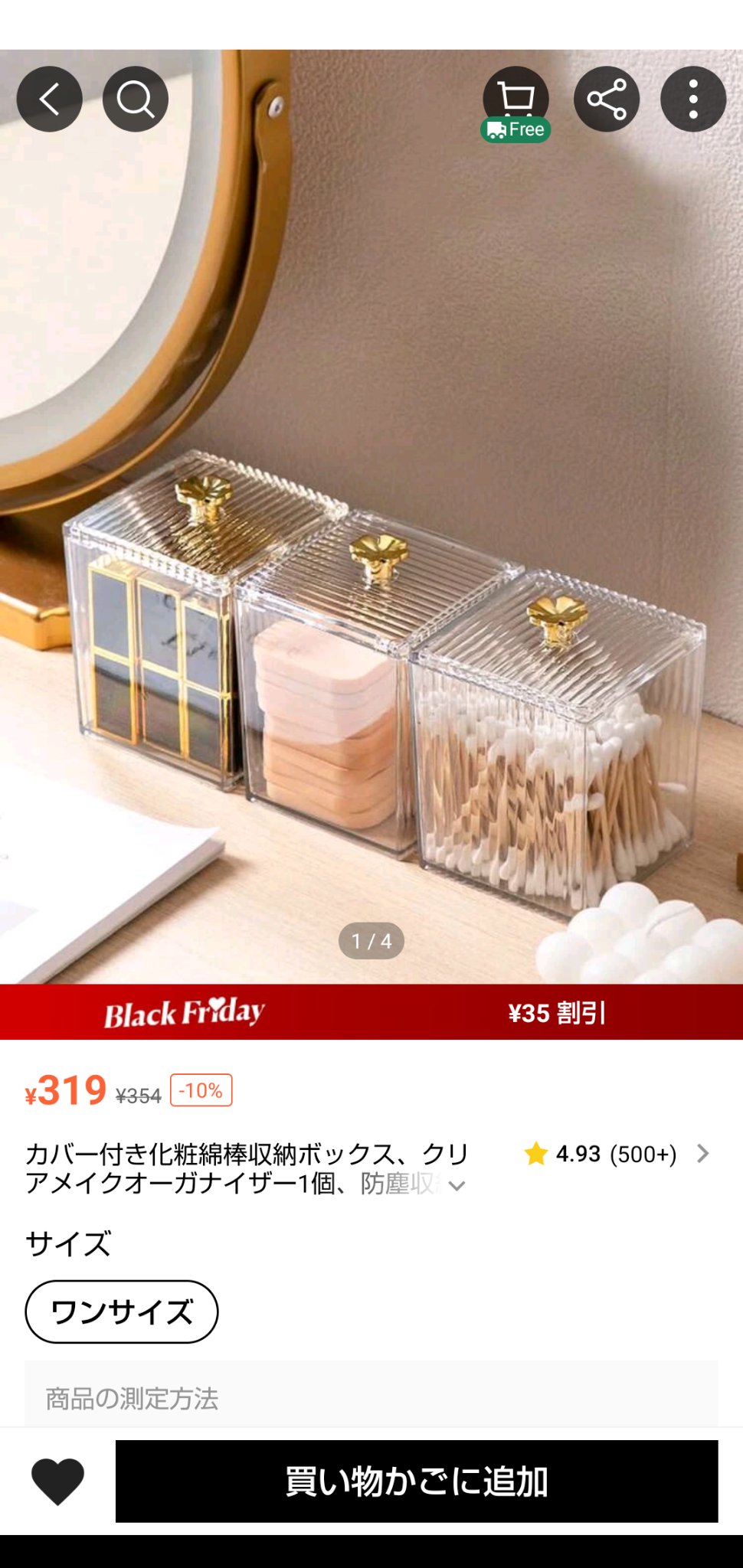
Task: Go back to the previous page
Action: point(50,100)
